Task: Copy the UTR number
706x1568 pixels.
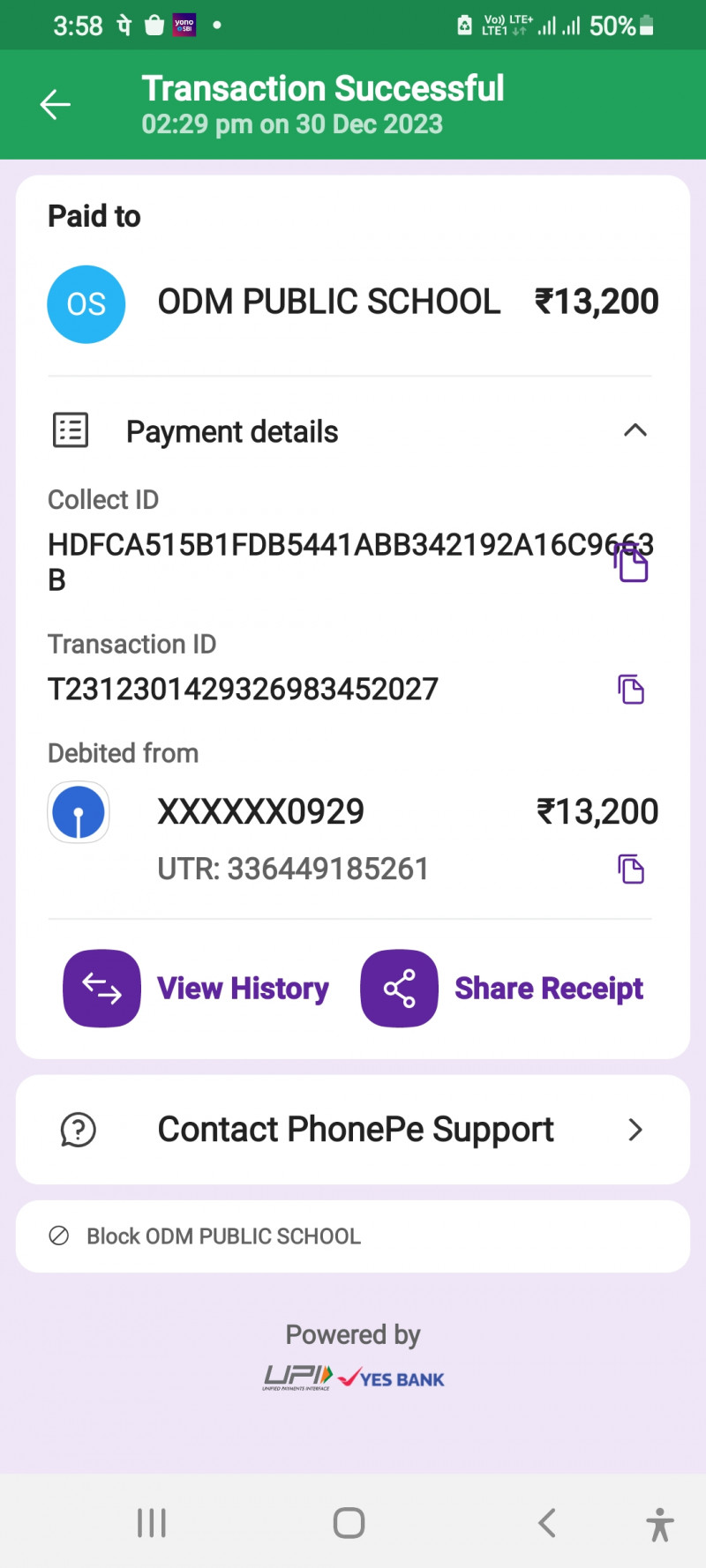Action: (x=631, y=869)
